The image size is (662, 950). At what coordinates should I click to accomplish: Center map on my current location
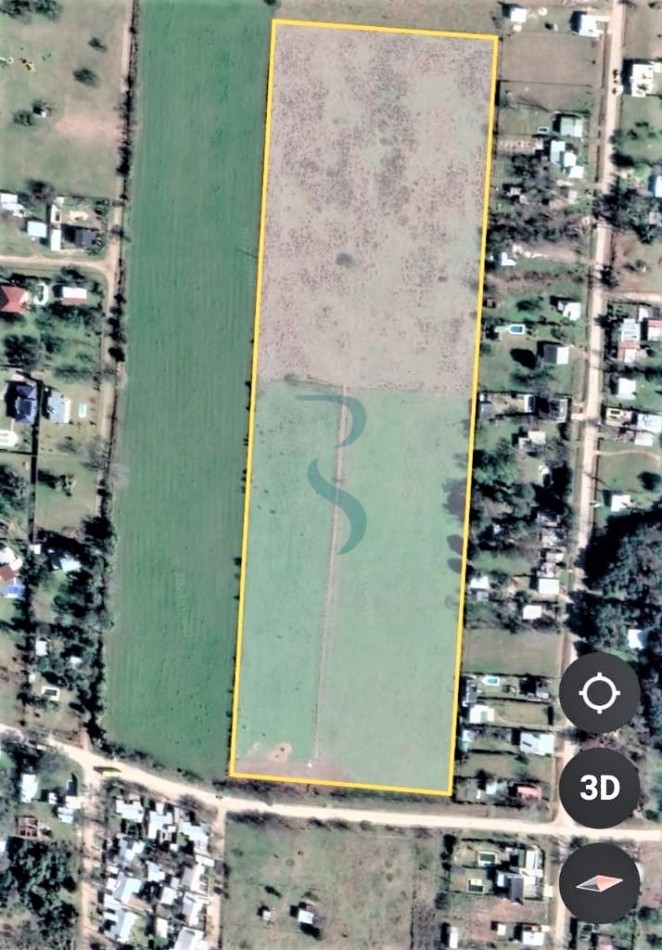click(599, 693)
